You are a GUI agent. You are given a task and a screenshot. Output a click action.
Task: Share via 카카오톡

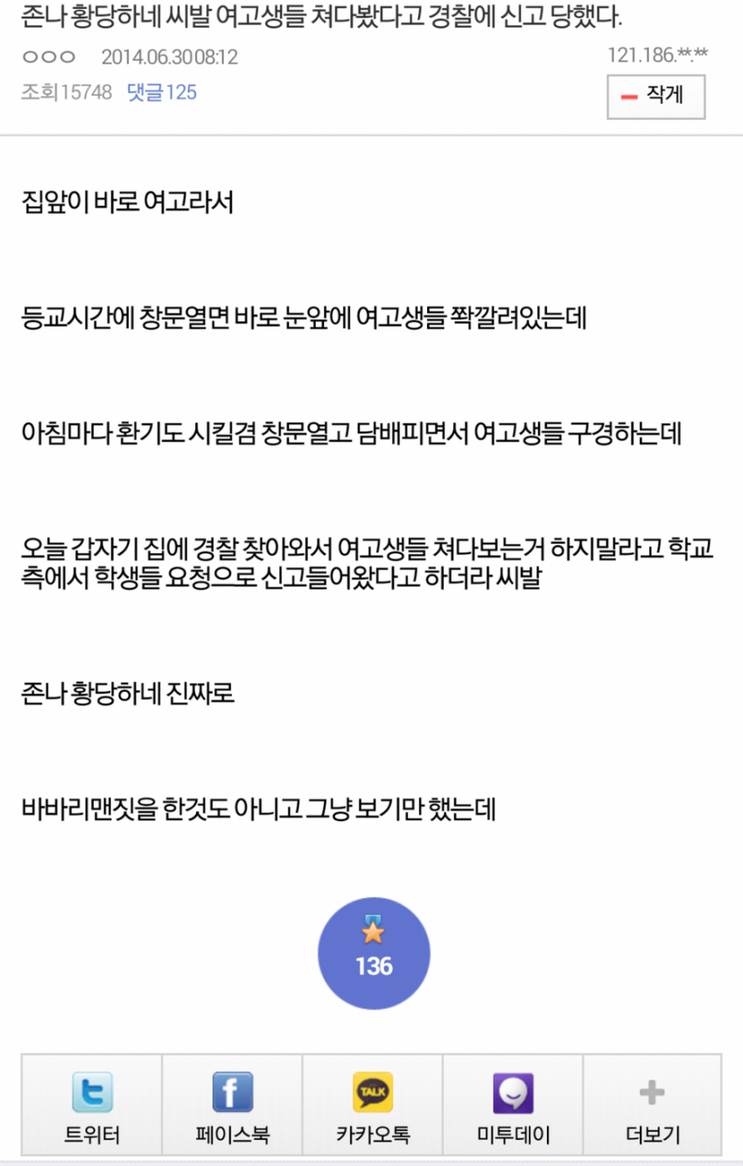point(372,1105)
